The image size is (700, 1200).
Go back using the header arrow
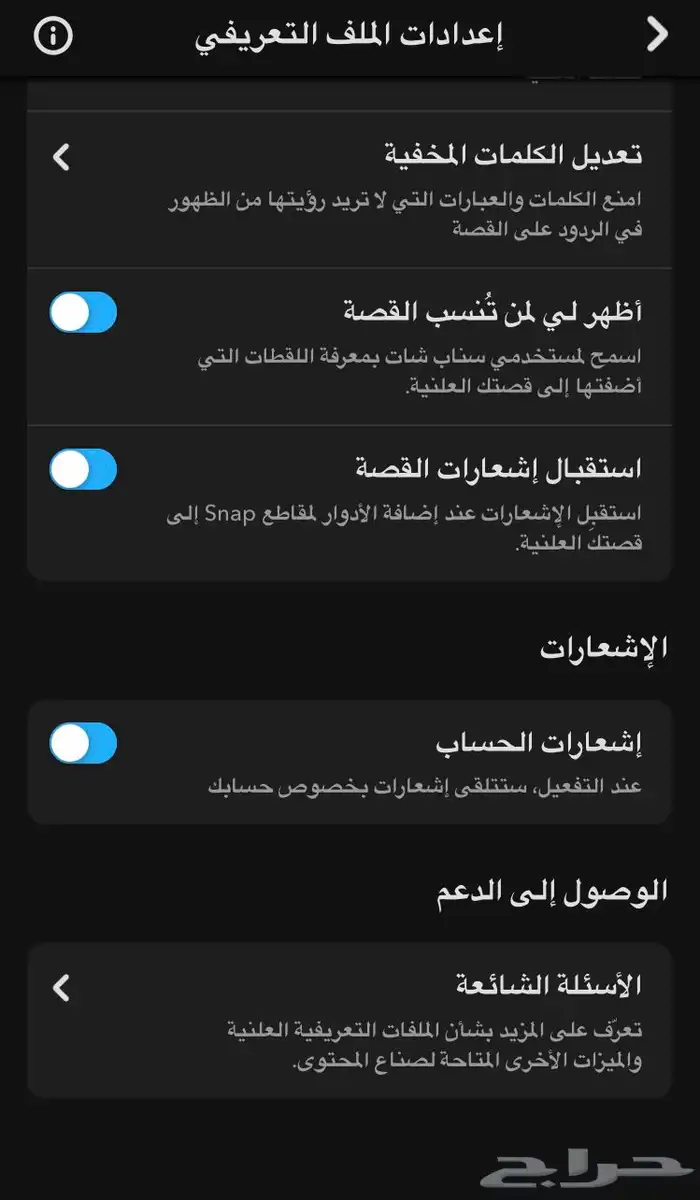[656, 35]
